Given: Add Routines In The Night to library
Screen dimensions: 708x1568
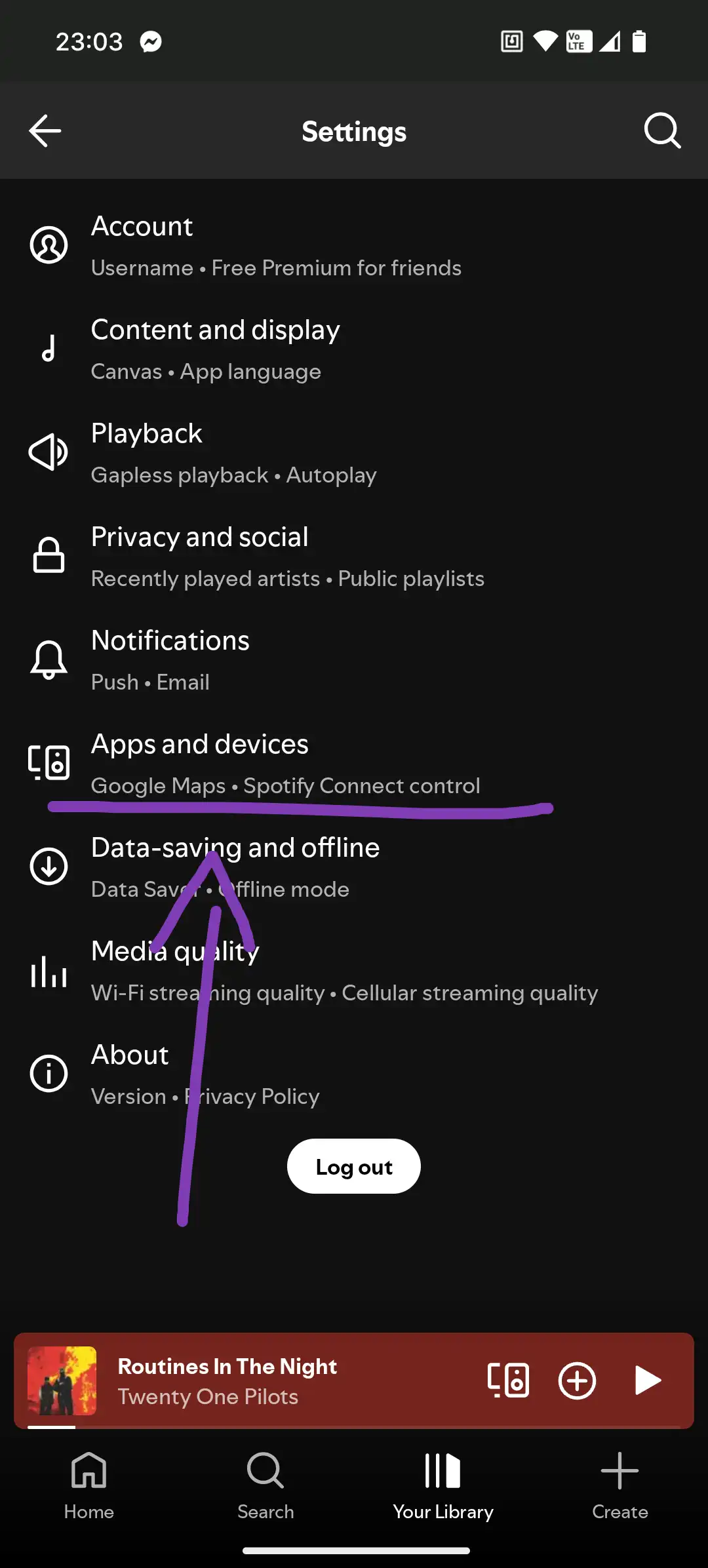Looking at the screenshot, I should coord(577,1381).
